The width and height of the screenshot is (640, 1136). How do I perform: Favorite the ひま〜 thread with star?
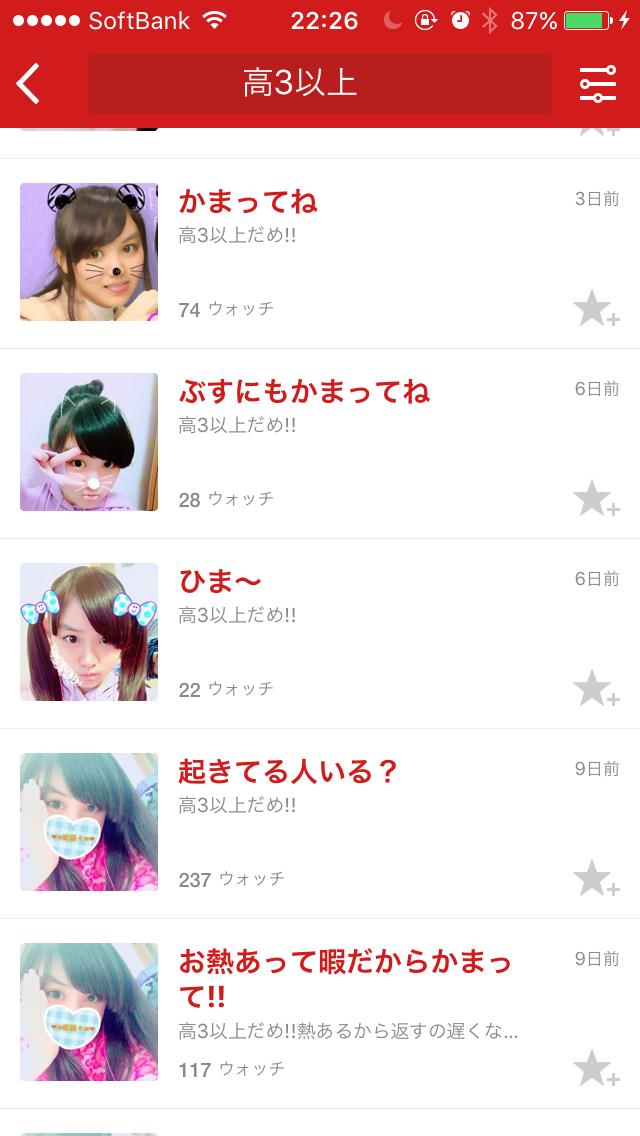(595, 689)
